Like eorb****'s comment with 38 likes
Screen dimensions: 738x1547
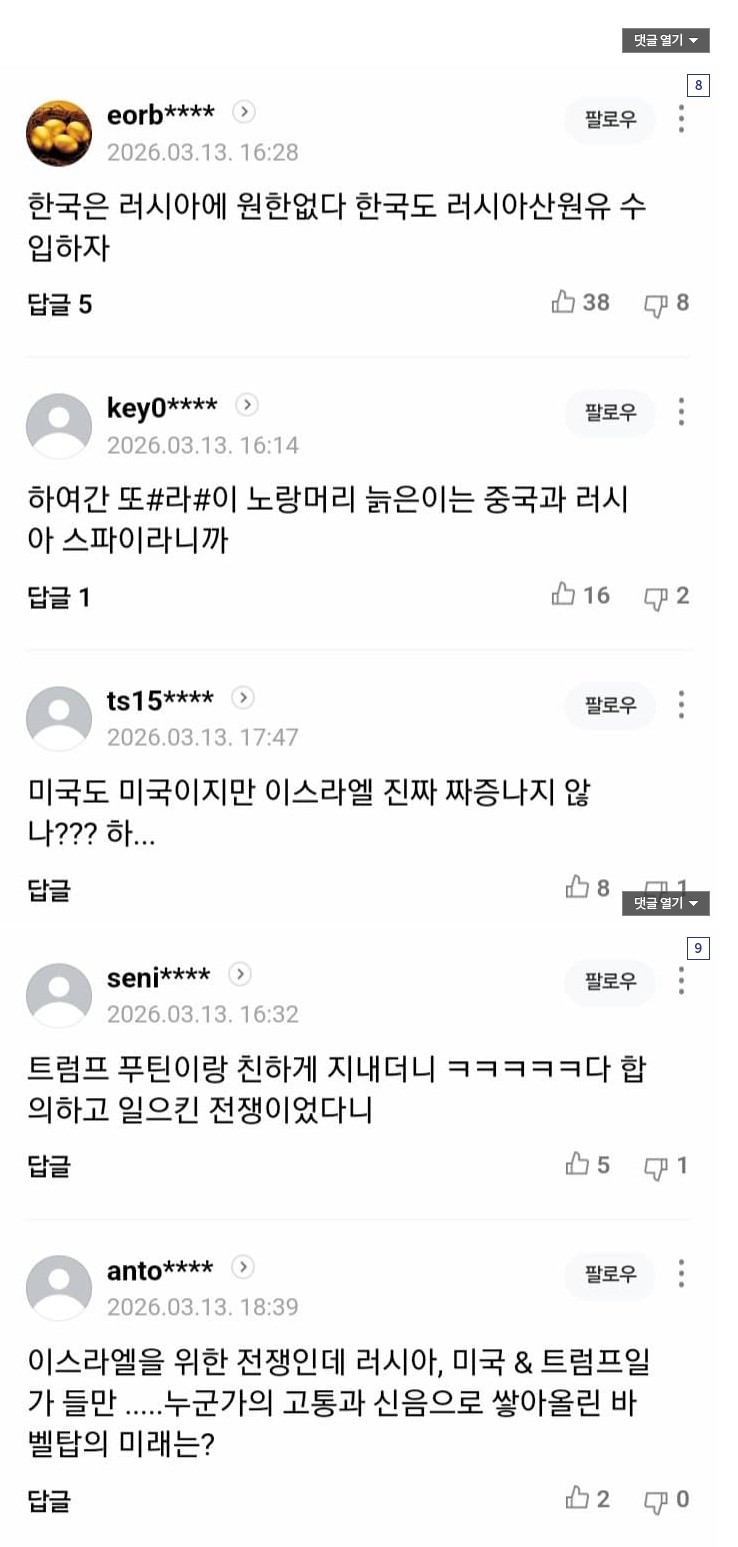[x=565, y=302]
